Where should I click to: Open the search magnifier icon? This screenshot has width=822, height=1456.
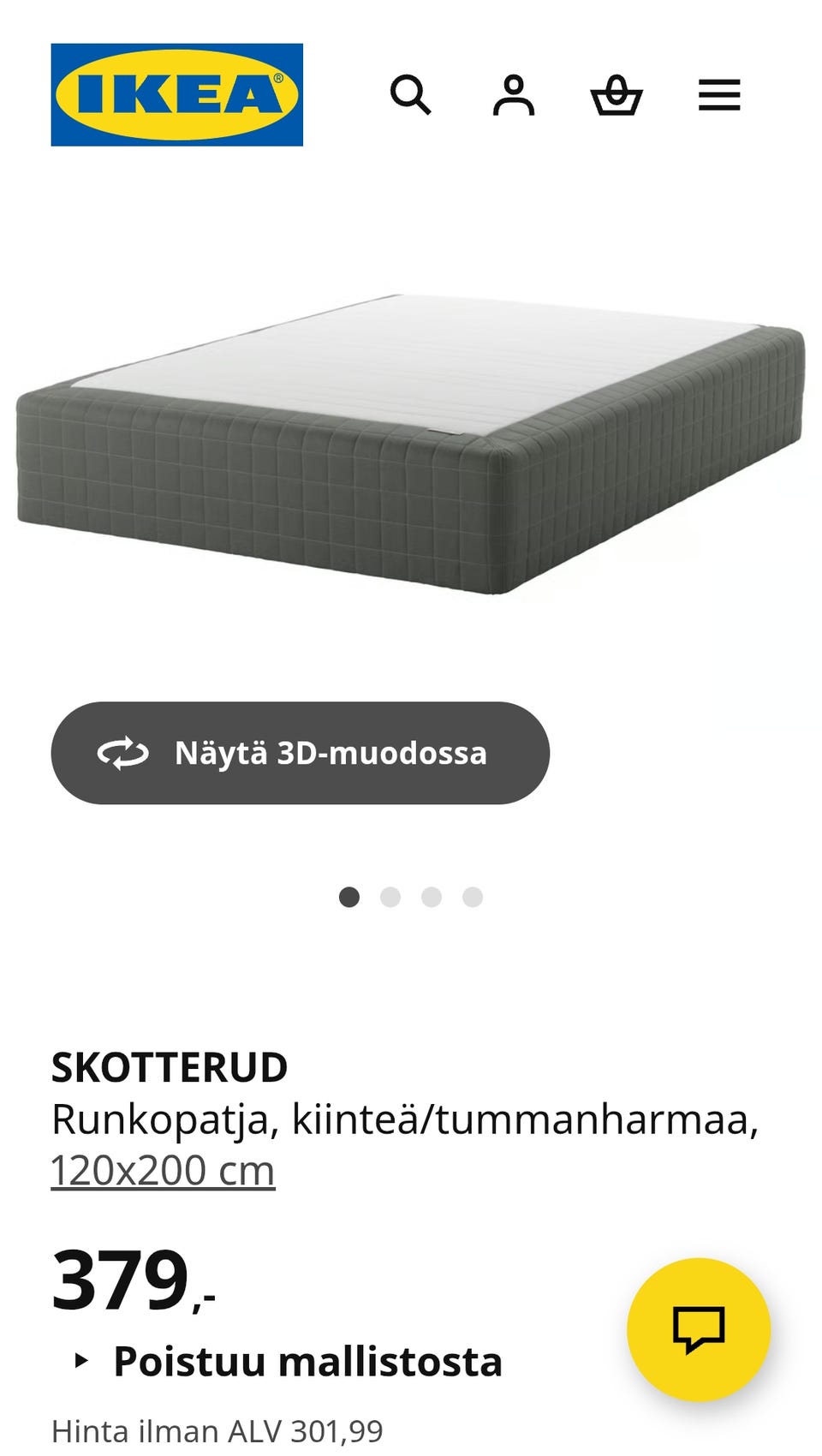point(411,95)
